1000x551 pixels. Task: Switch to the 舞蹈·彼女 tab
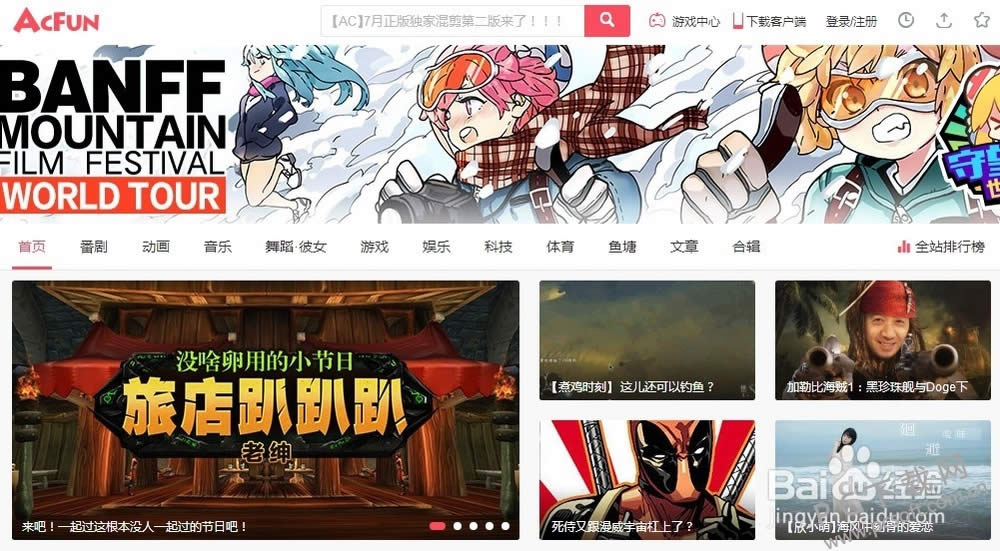tap(296, 247)
